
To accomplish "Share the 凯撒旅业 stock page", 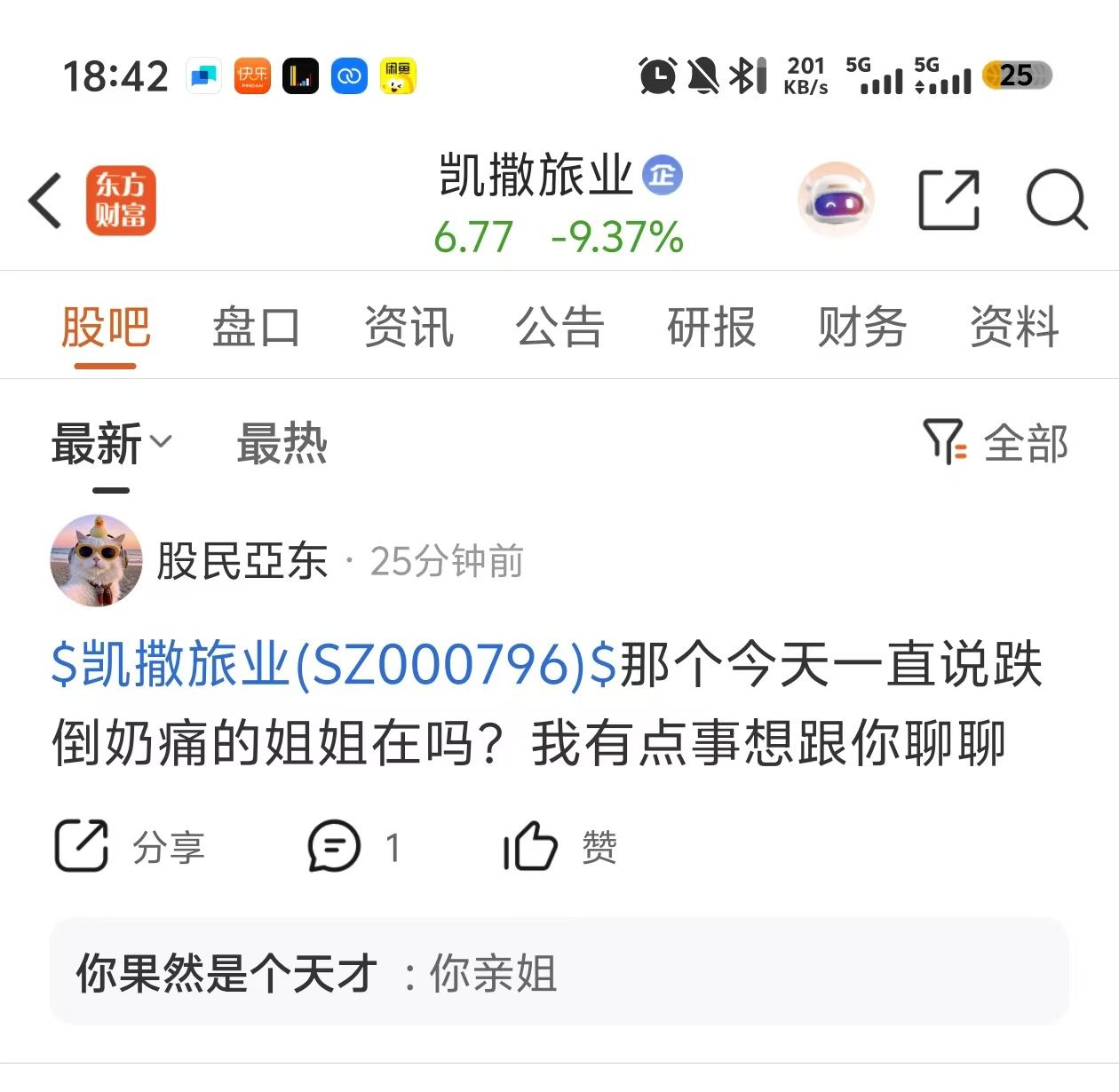I will coord(948,201).
